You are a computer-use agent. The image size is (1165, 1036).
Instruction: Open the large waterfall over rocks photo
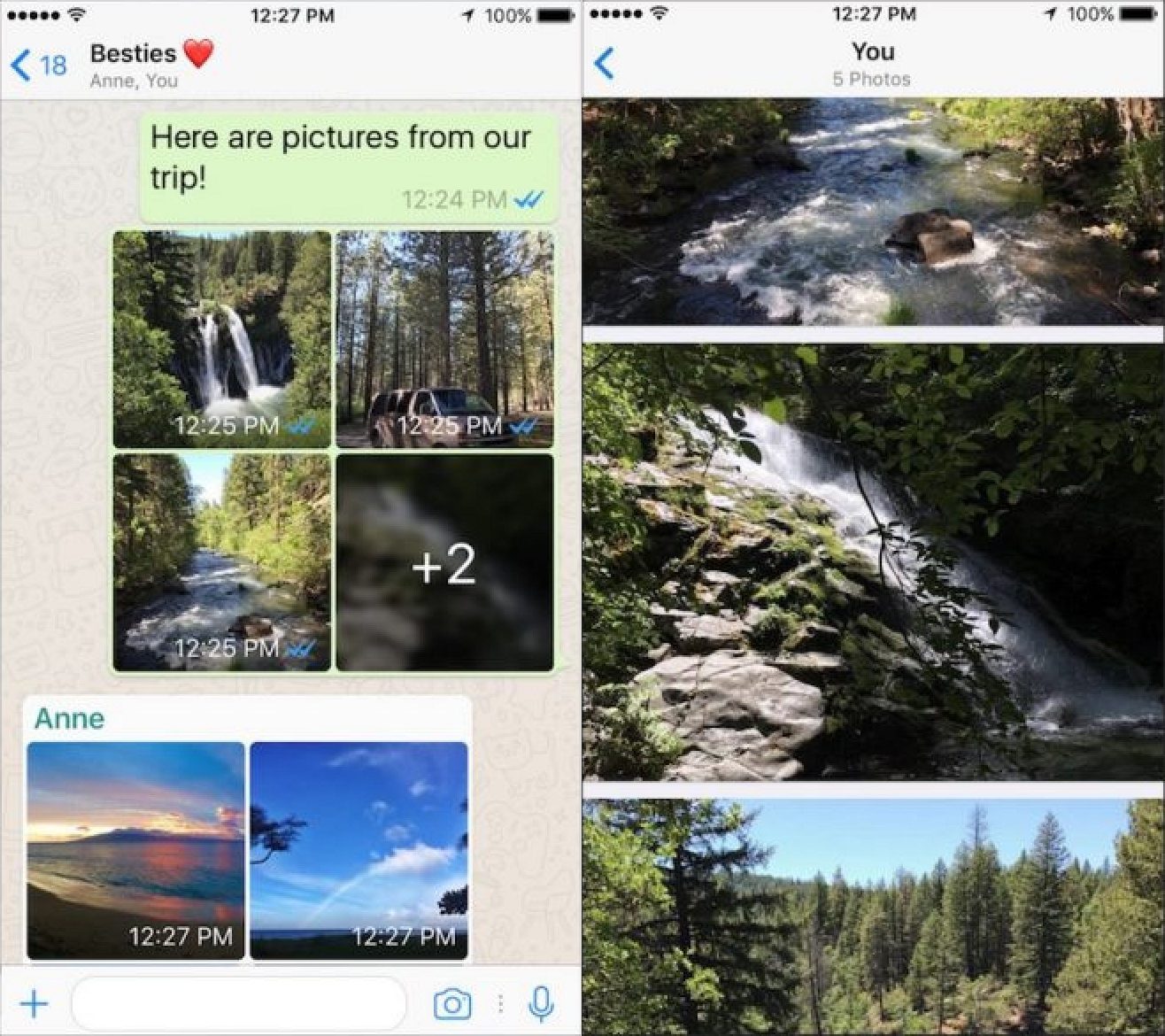tap(873, 562)
